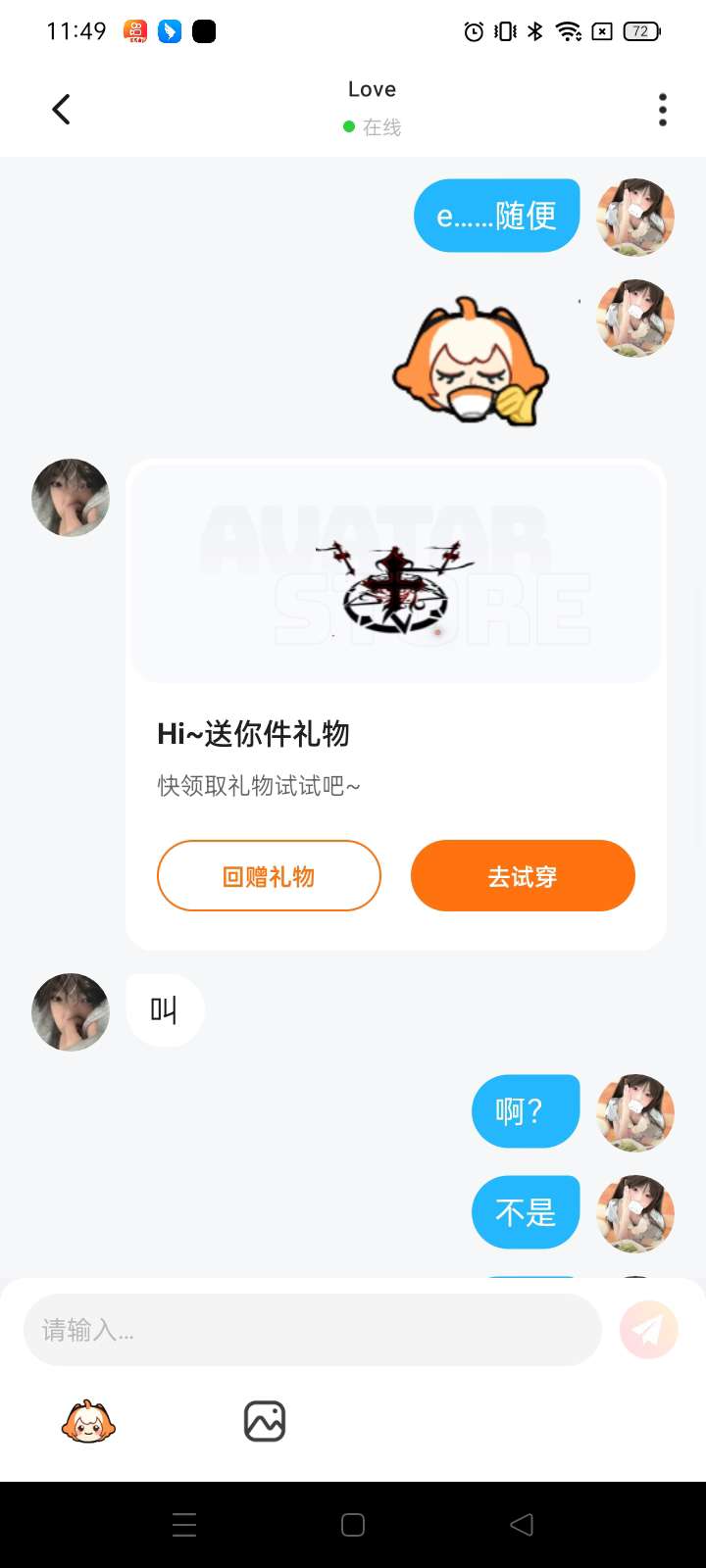706x1568 pixels.
Task: Tap the system home button
Action: click(353, 1525)
